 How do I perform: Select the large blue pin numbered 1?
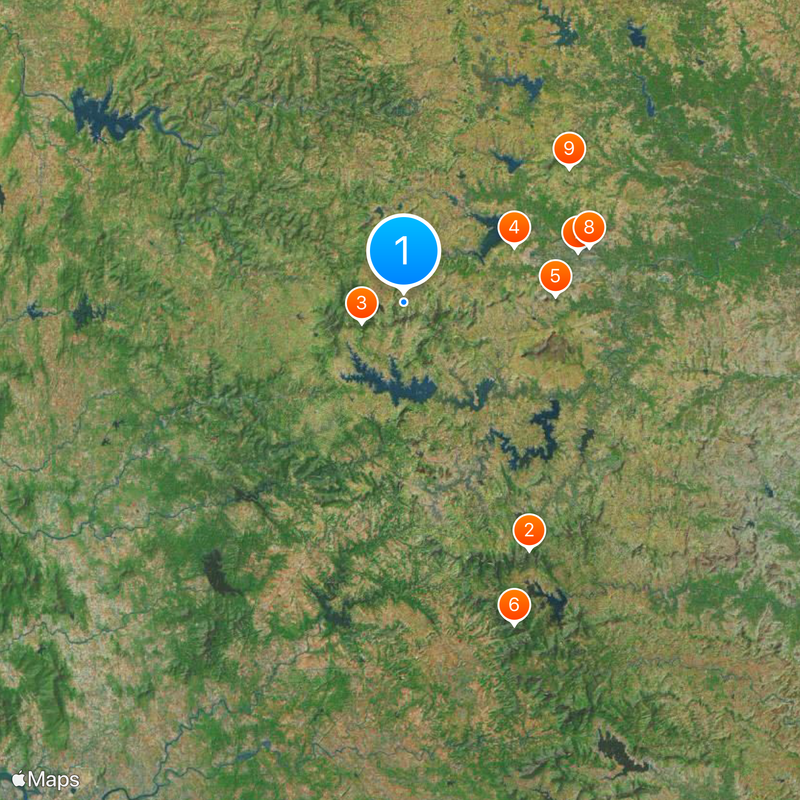click(x=404, y=250)
